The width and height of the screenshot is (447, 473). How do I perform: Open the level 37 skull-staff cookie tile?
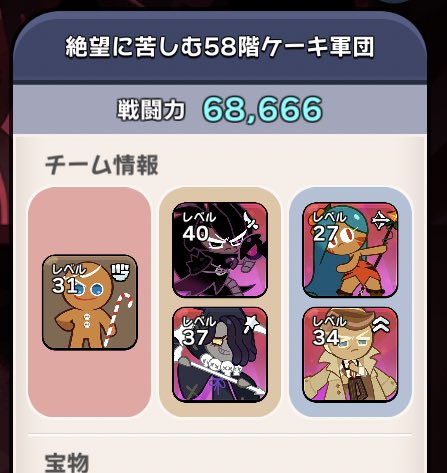pyautogui.click(x=220, y=355)
